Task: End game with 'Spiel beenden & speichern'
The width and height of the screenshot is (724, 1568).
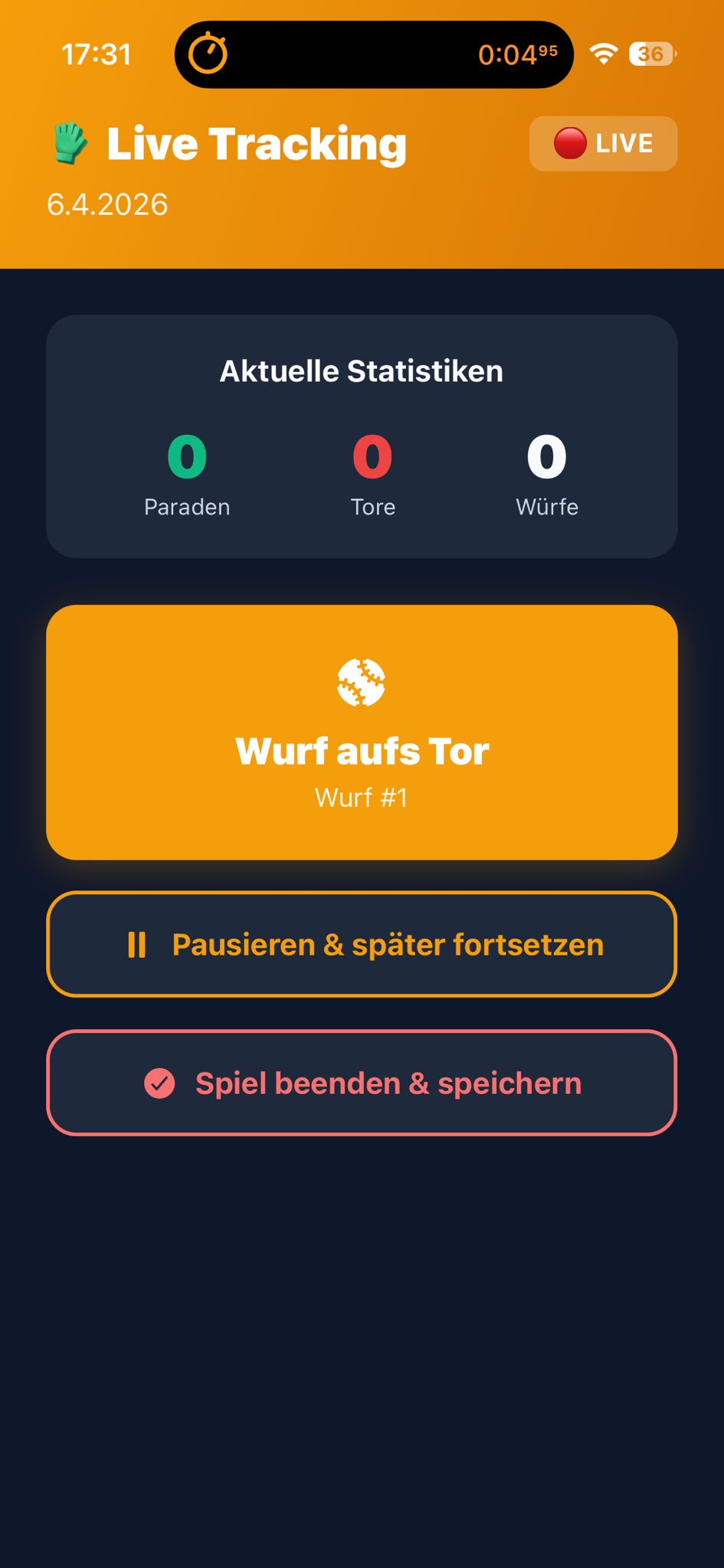Action: [x=362, y=1083]
